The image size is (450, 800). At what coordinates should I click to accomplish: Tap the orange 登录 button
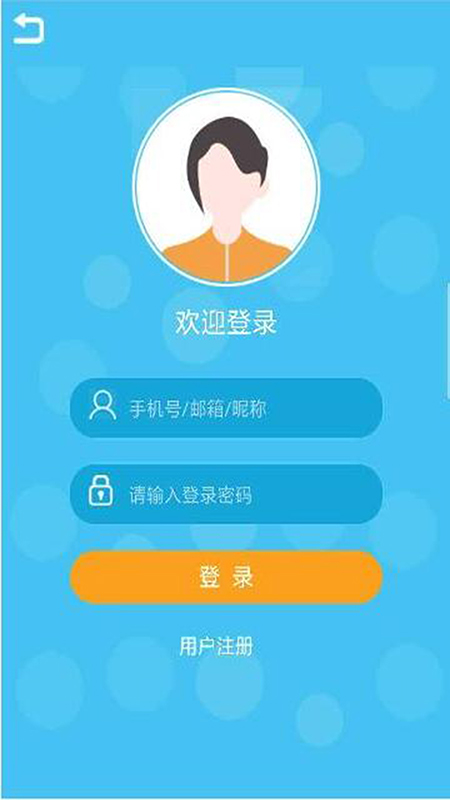click(226, 577)
